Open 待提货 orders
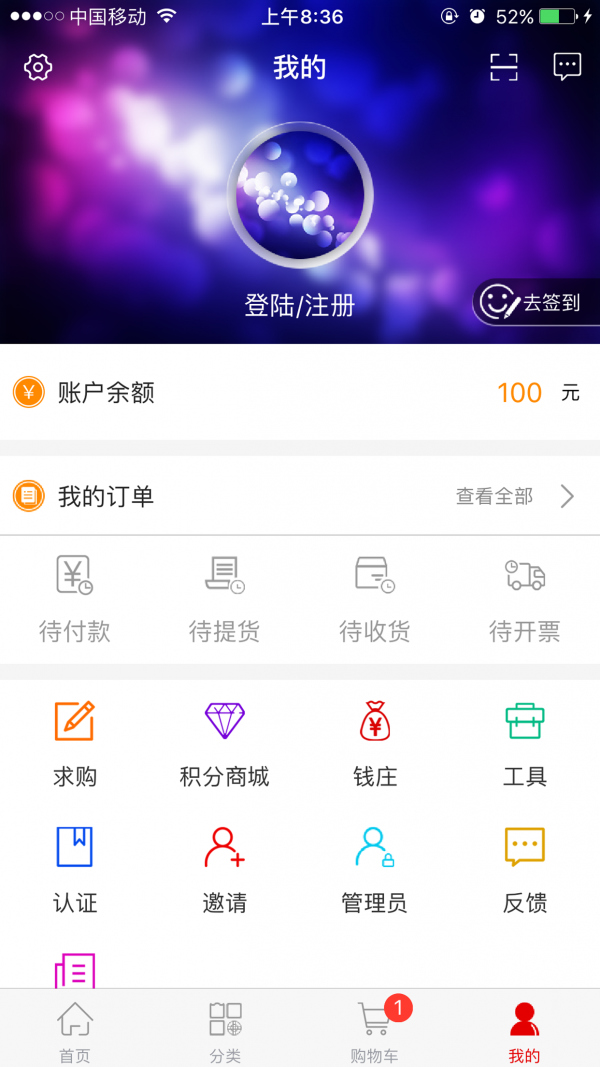Image resolution: width=600 pixels, height=1067 pixels. [225, 598]
